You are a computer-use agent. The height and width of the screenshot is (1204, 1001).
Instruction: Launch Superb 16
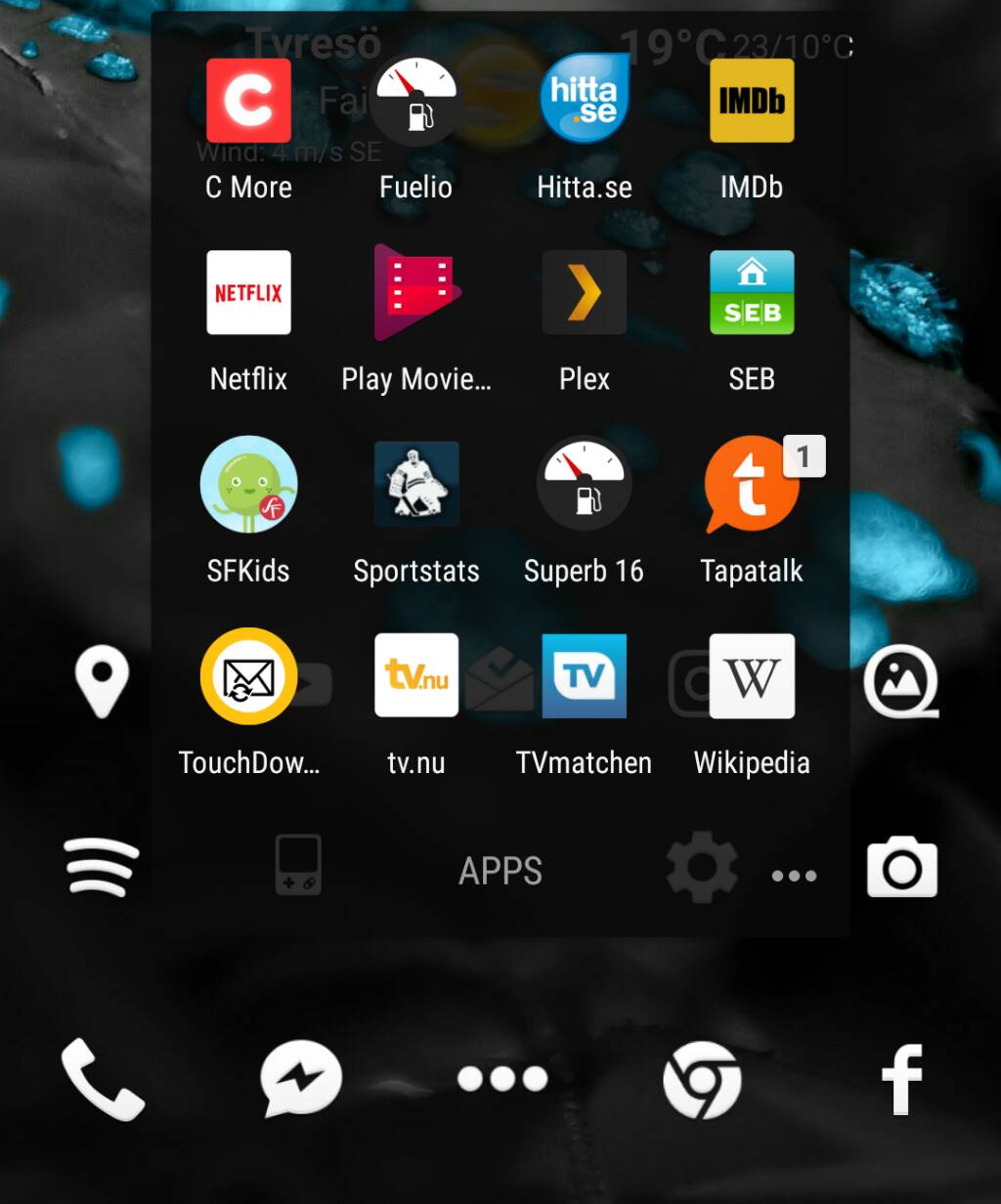(x=584, y=485)
